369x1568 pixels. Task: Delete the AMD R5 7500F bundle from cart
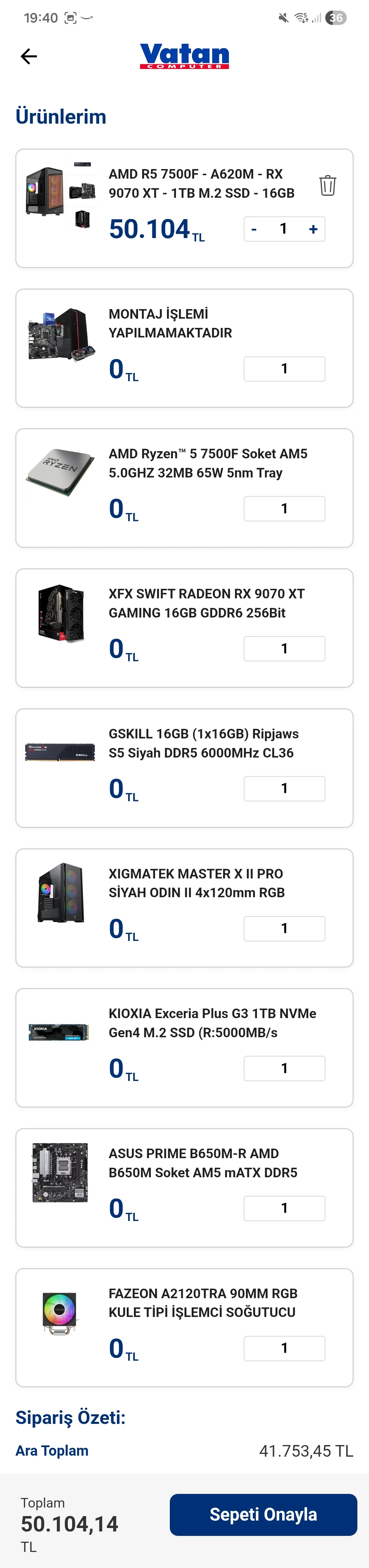click(328, 185)
